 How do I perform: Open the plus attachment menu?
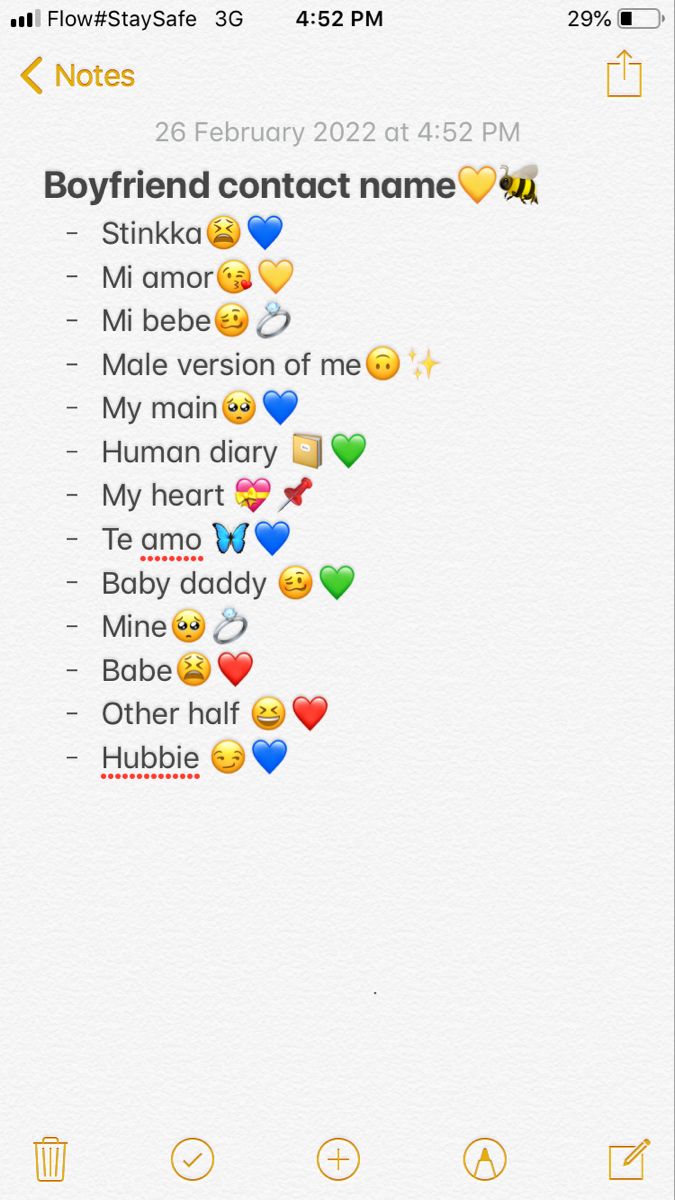pos(338,1159)
